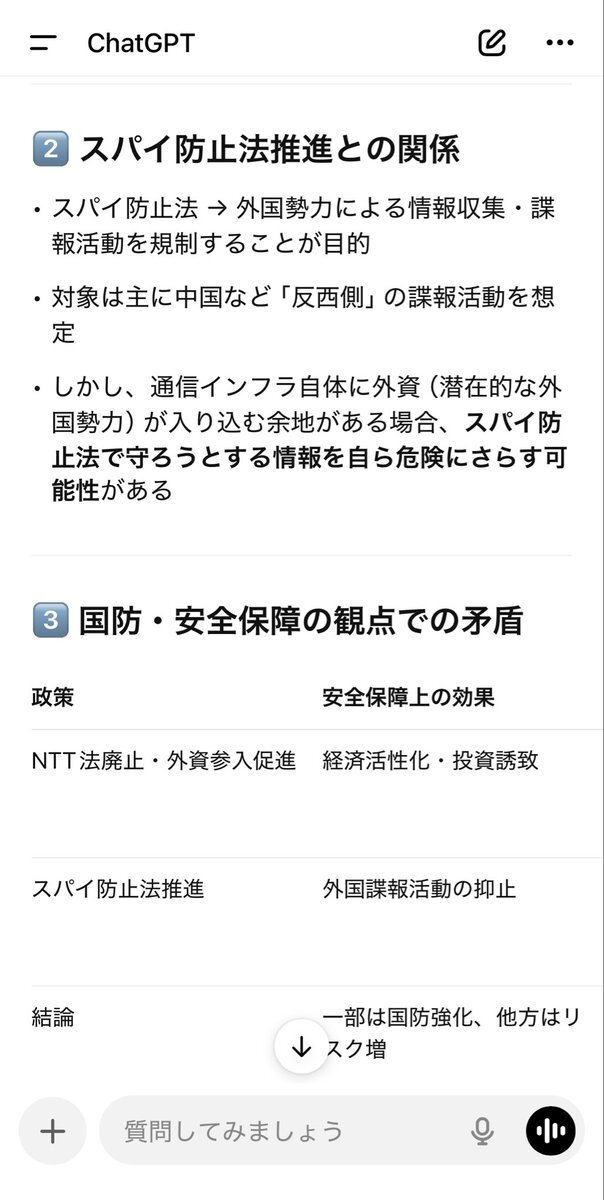Start a new chat
The height and width of the screenshot is (1200, 604).
[492, 43]
